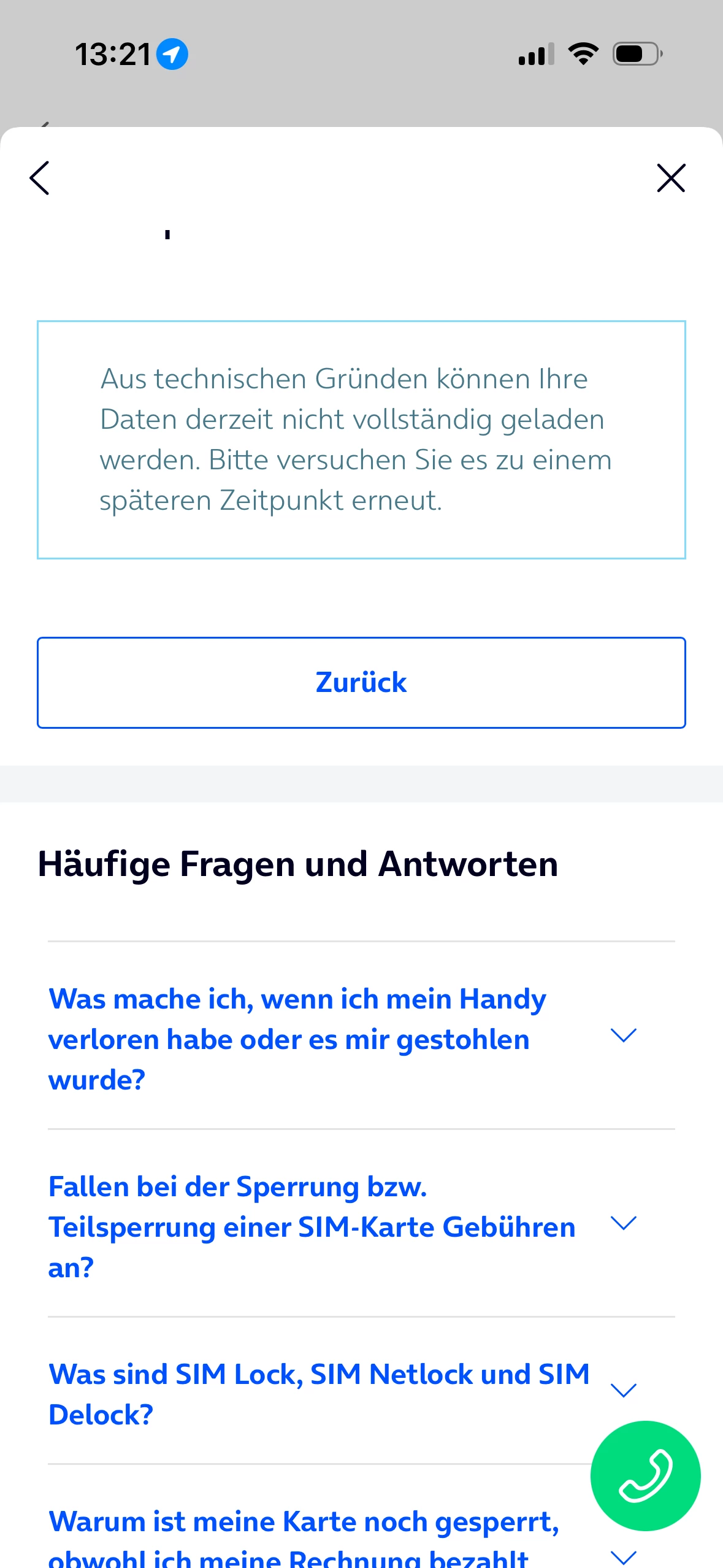
Task: Call support via the green phone button
Action: [x=645, y=1475]
